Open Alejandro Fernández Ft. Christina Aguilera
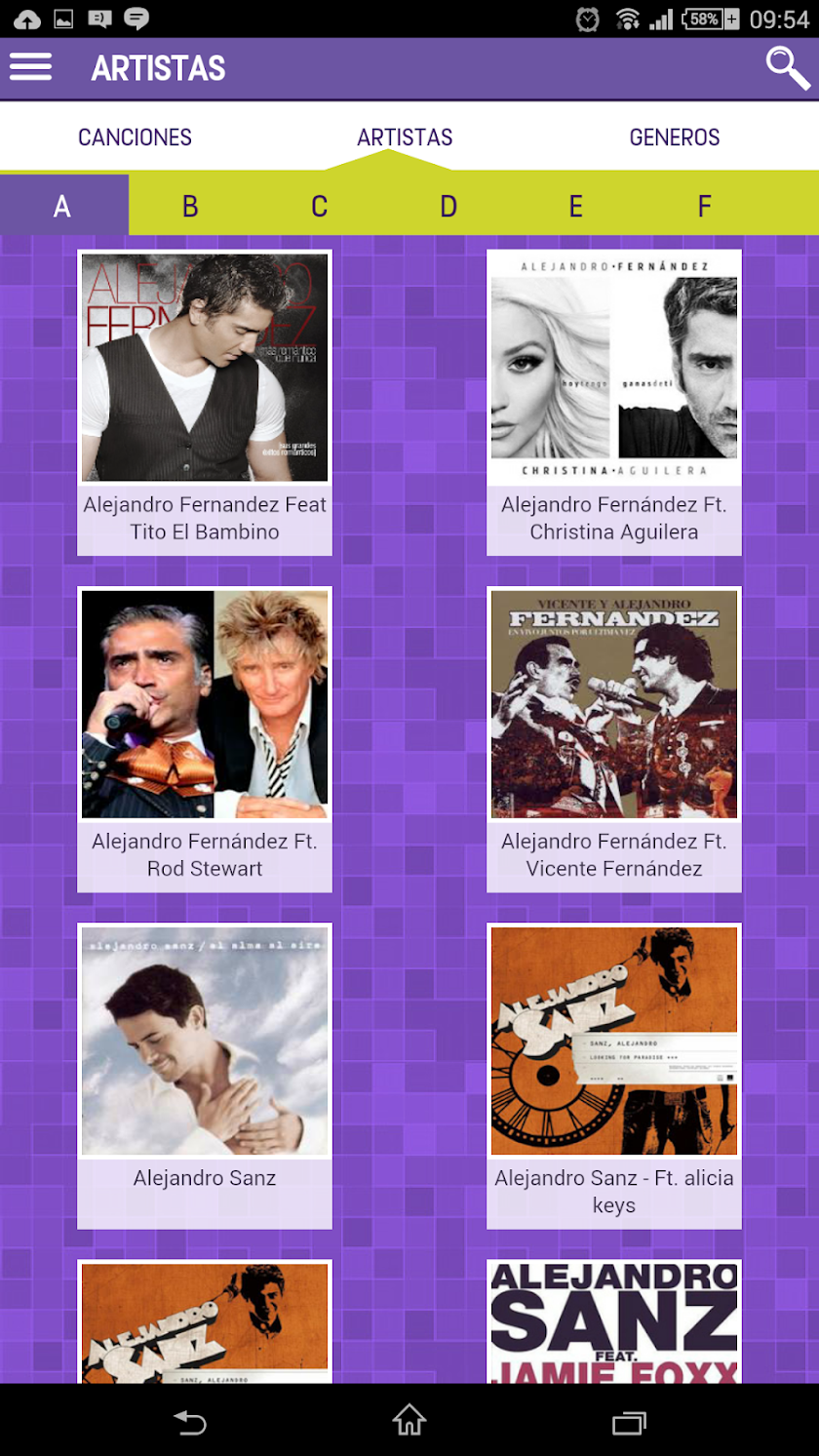The height and width of the screenshot is (1456, 819). tap(614, 402)
